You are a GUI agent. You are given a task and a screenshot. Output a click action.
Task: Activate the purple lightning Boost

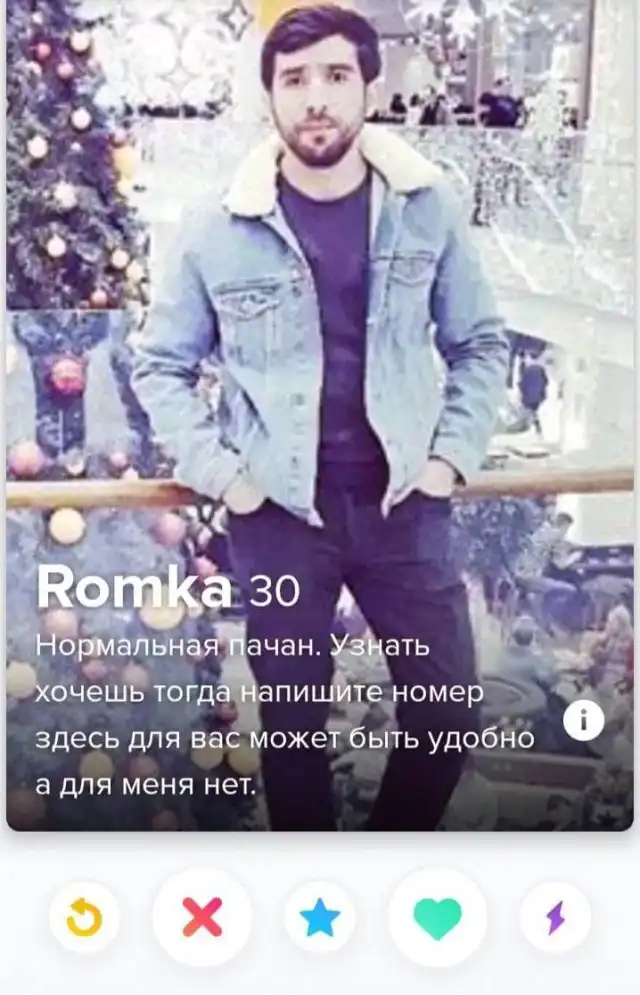click(555, 917)
